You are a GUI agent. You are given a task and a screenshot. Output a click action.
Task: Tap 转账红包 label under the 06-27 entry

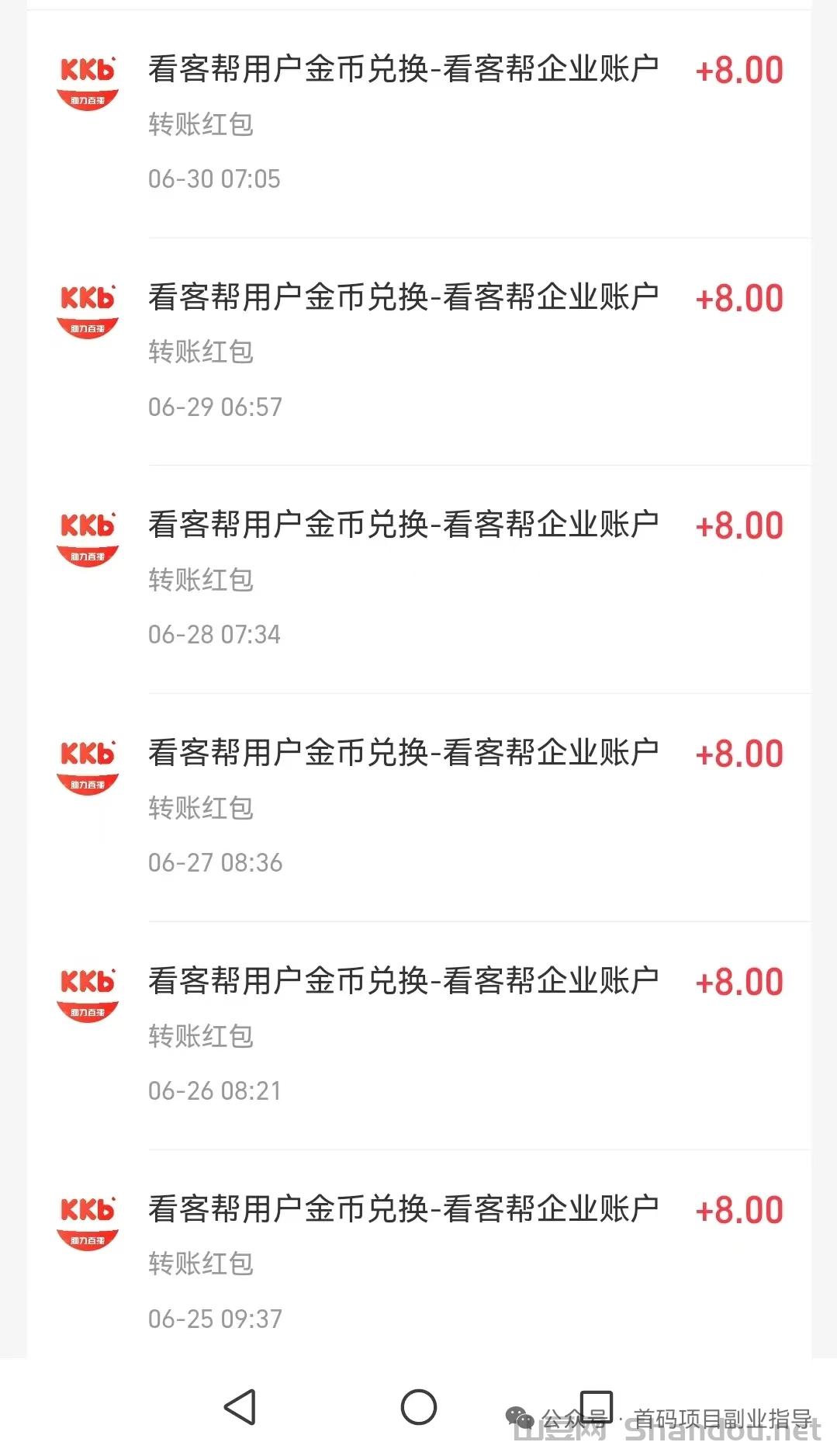[x=200, y=808]
